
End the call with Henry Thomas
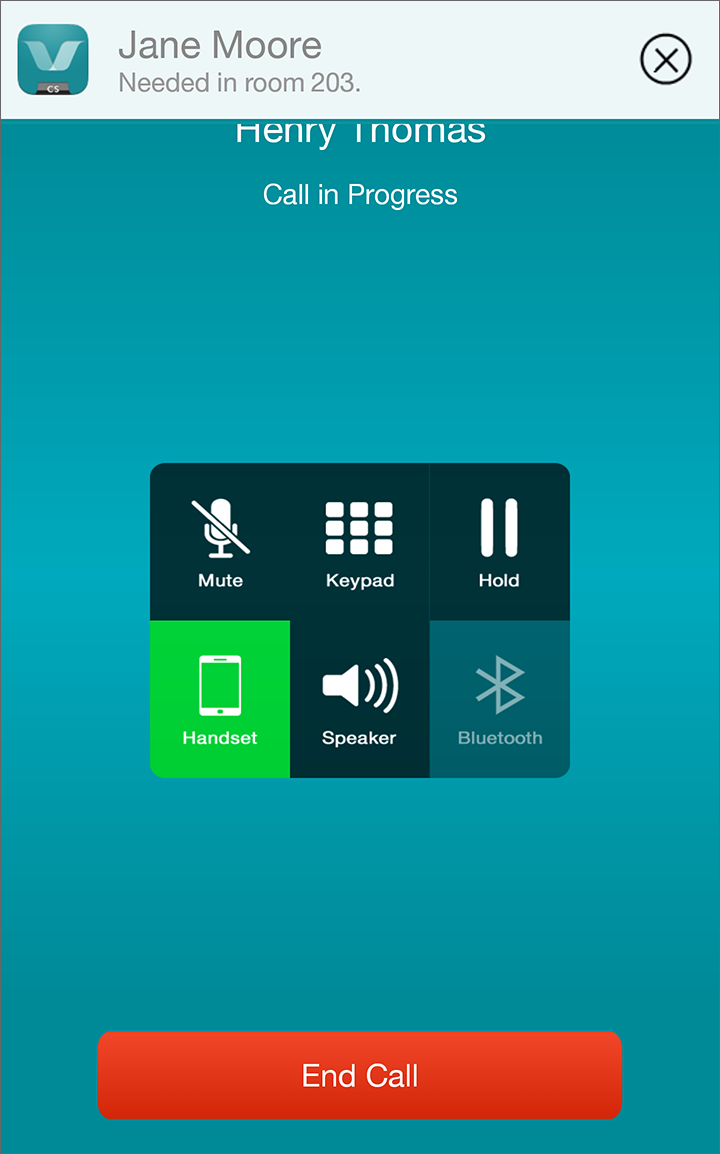pyautogui.click(x=360, y=1075)
